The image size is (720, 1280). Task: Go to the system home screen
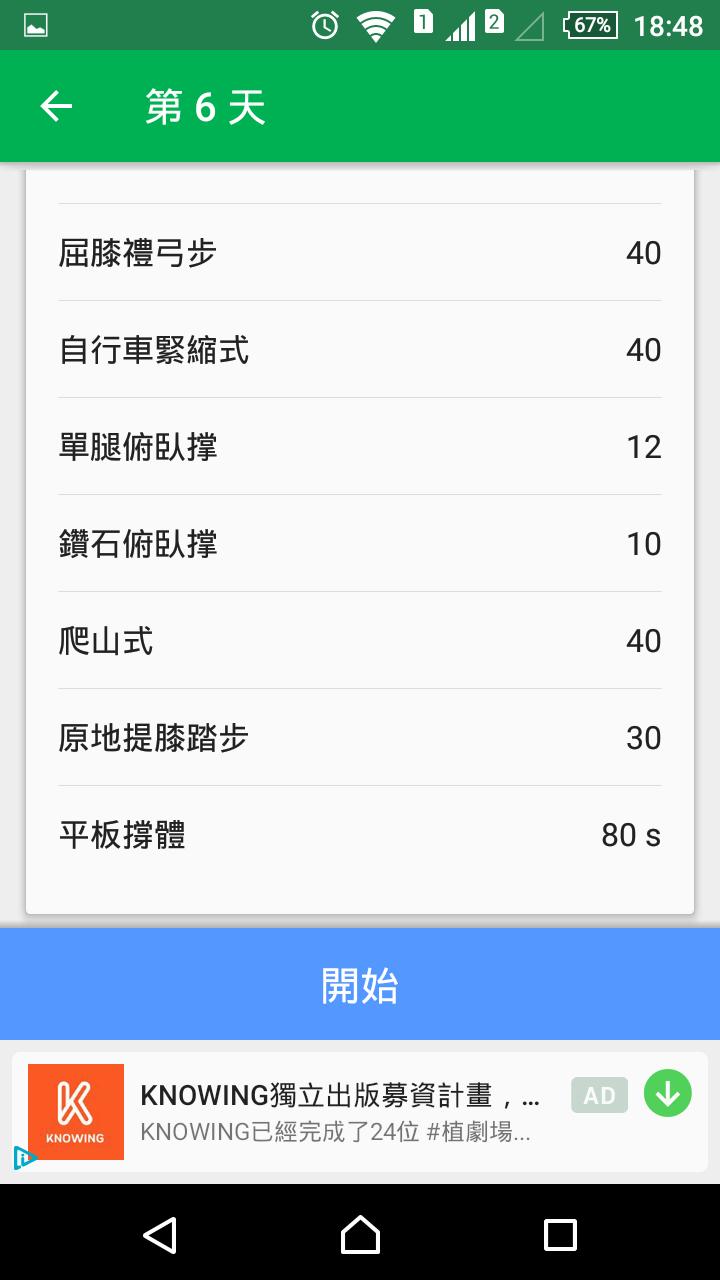360,1235
